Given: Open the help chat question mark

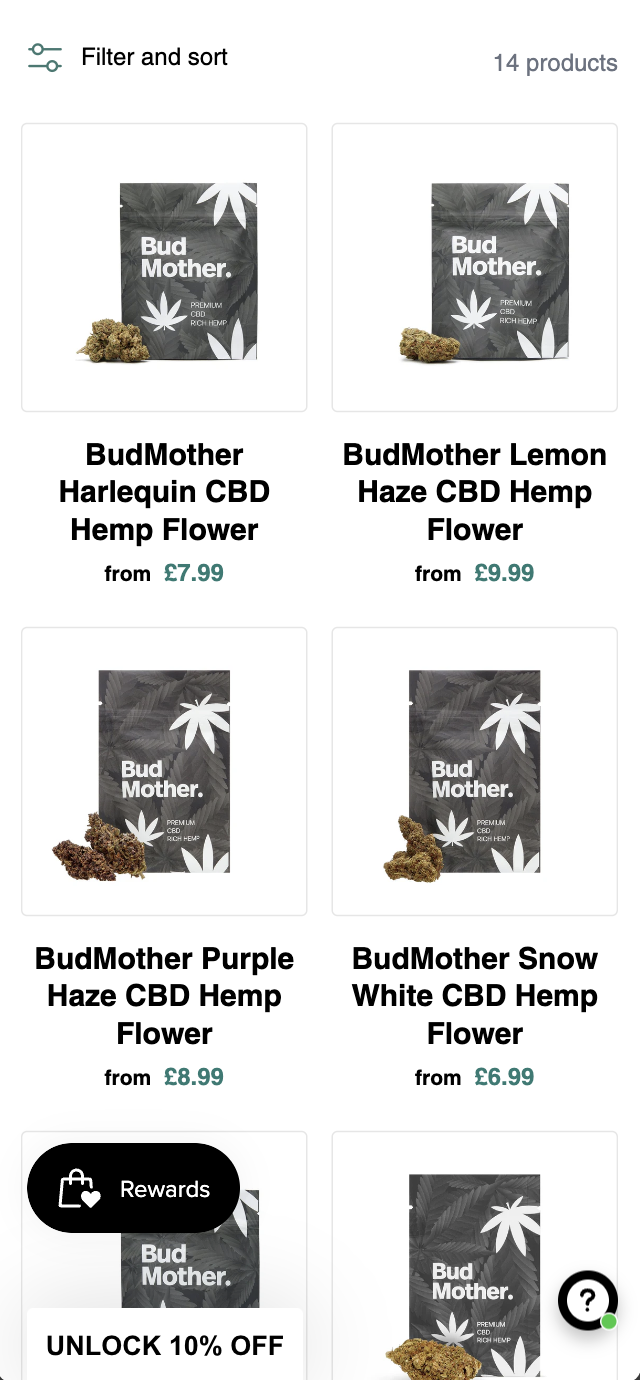Looking at the screenshot, I should click(x=587, y=1300).
